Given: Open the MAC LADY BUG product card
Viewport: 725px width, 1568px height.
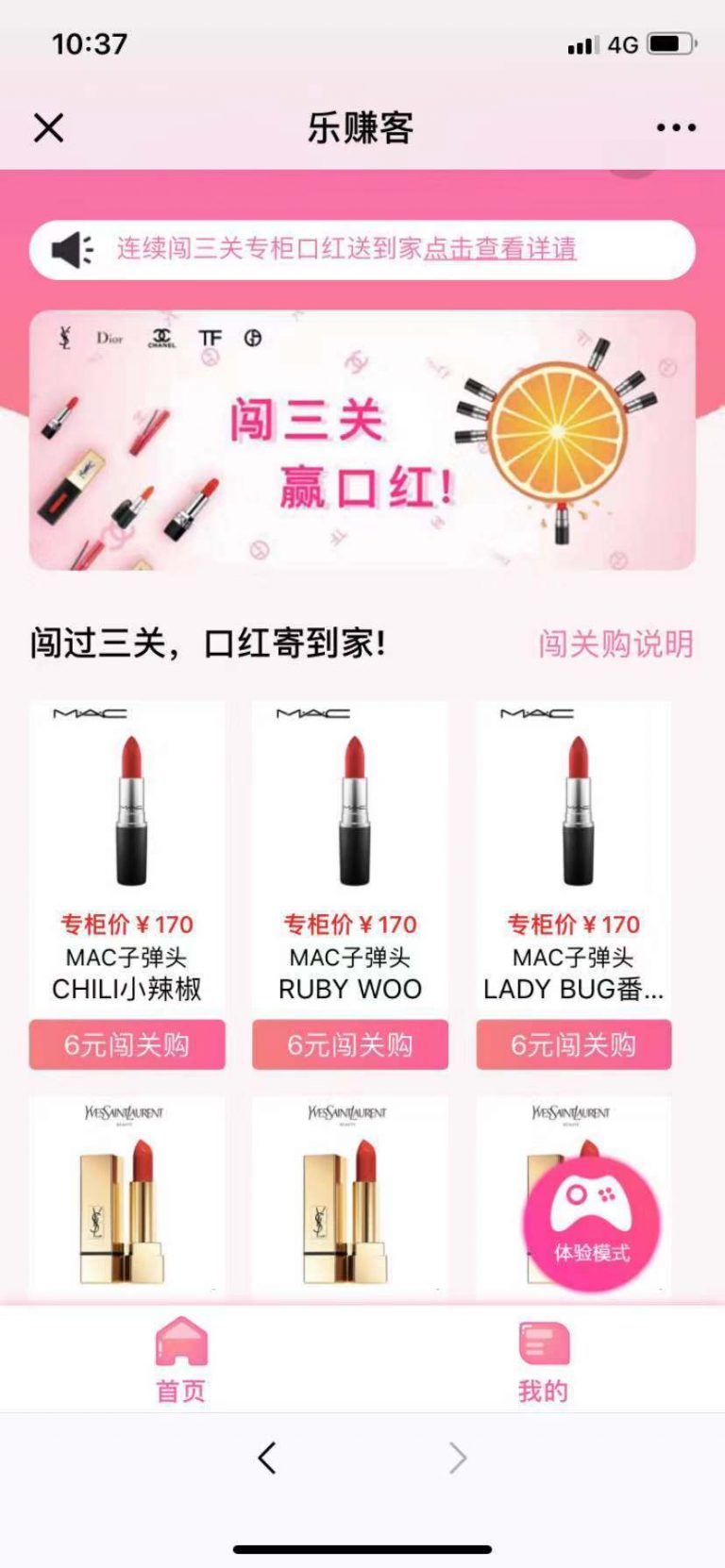Looking at the screenshot, I should point(574,854).
